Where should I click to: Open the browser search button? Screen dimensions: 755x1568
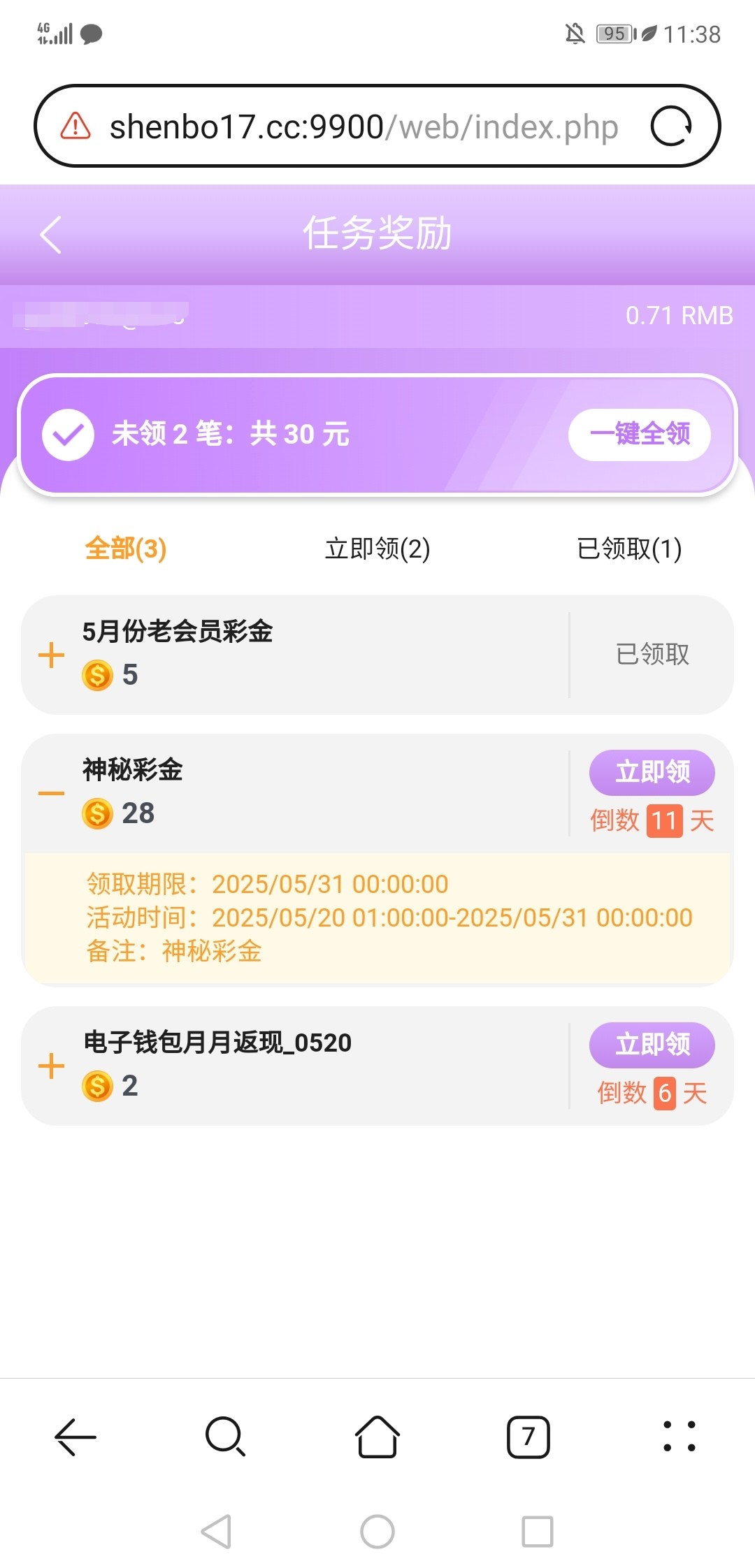(x=225, y=1437)
